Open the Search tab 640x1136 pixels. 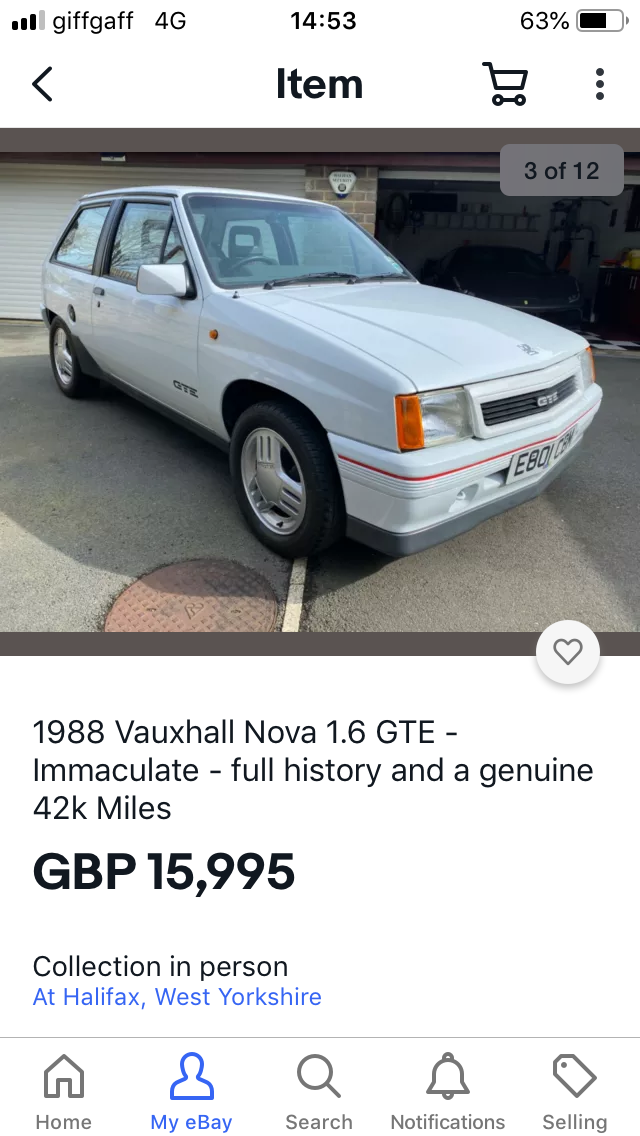point(319,1091)
